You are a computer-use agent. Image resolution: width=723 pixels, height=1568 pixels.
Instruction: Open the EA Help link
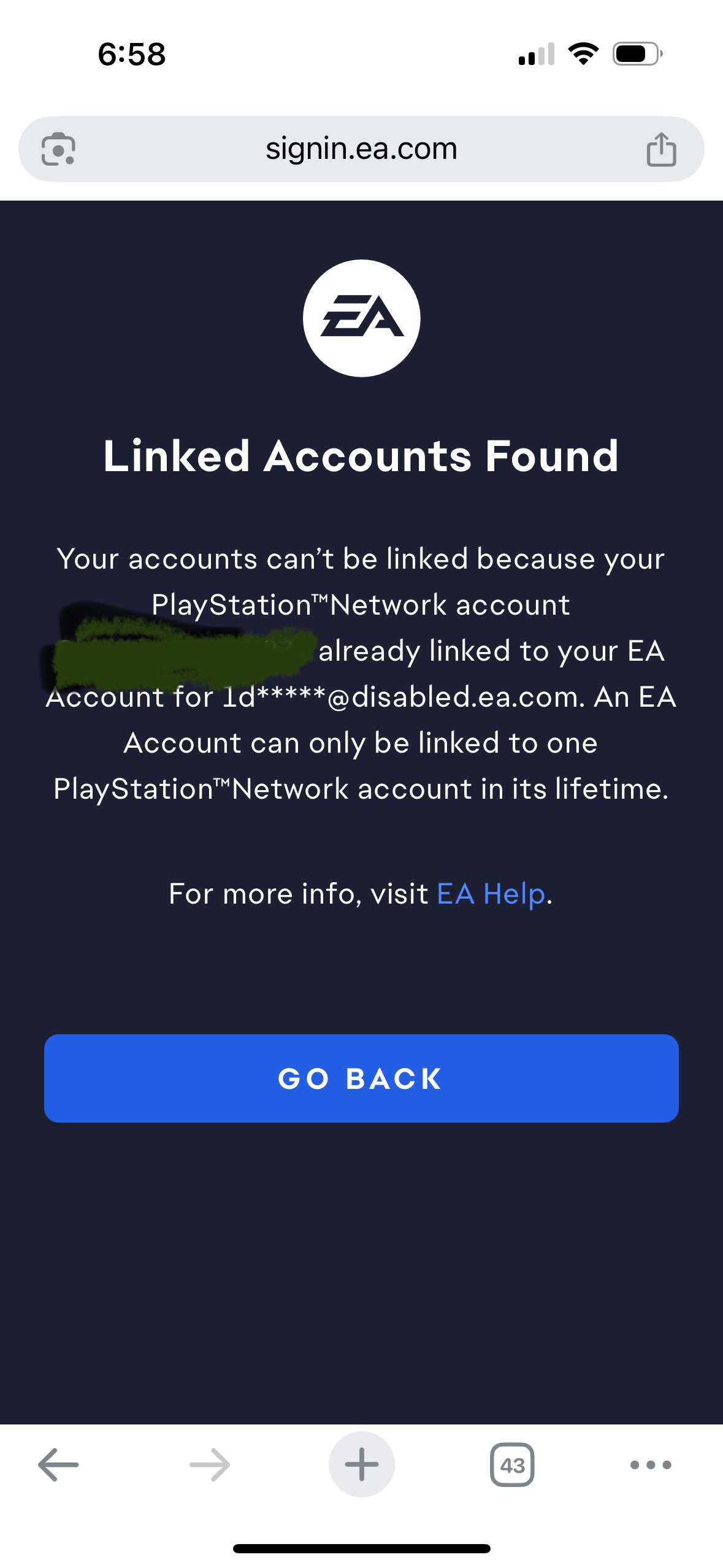click(x=491, y=894)
